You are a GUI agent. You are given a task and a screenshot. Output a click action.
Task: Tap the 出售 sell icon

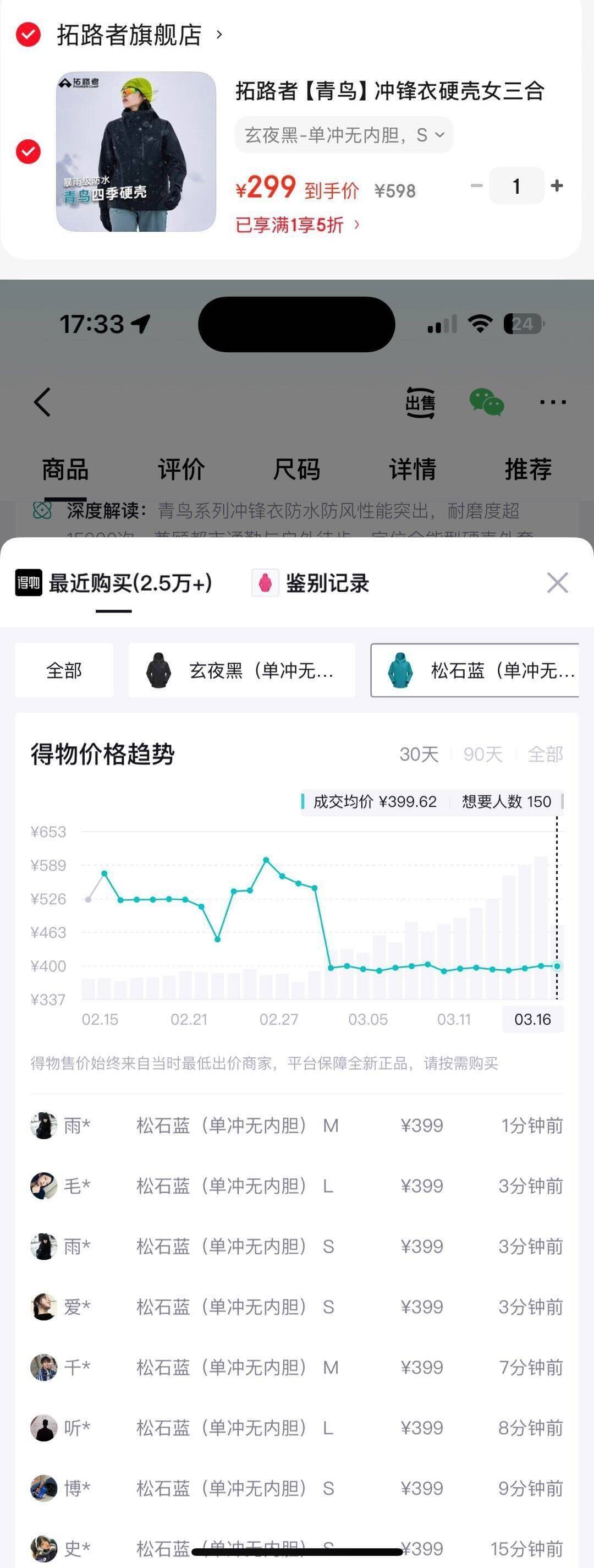click(x=422, y=402)
